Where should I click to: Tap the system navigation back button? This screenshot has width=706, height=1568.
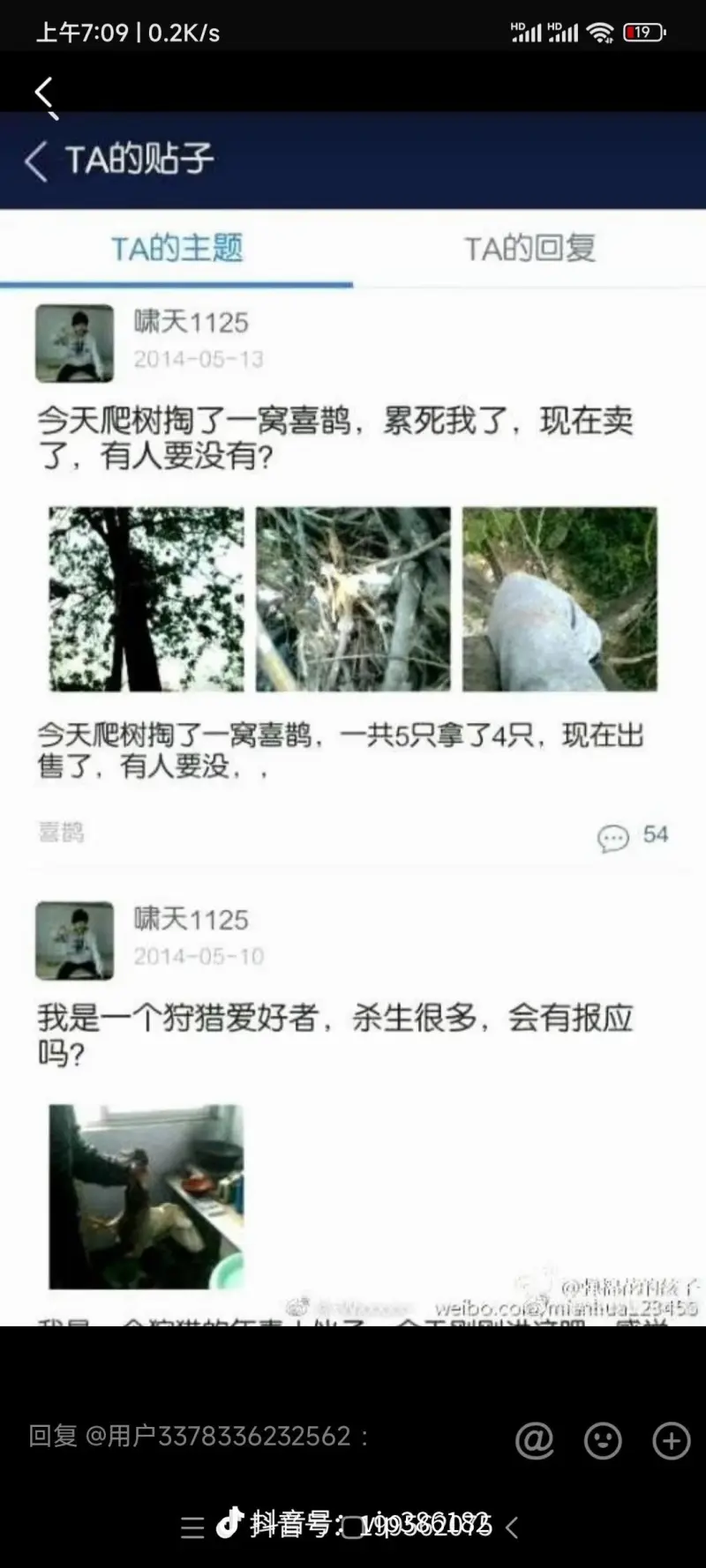512,1527
